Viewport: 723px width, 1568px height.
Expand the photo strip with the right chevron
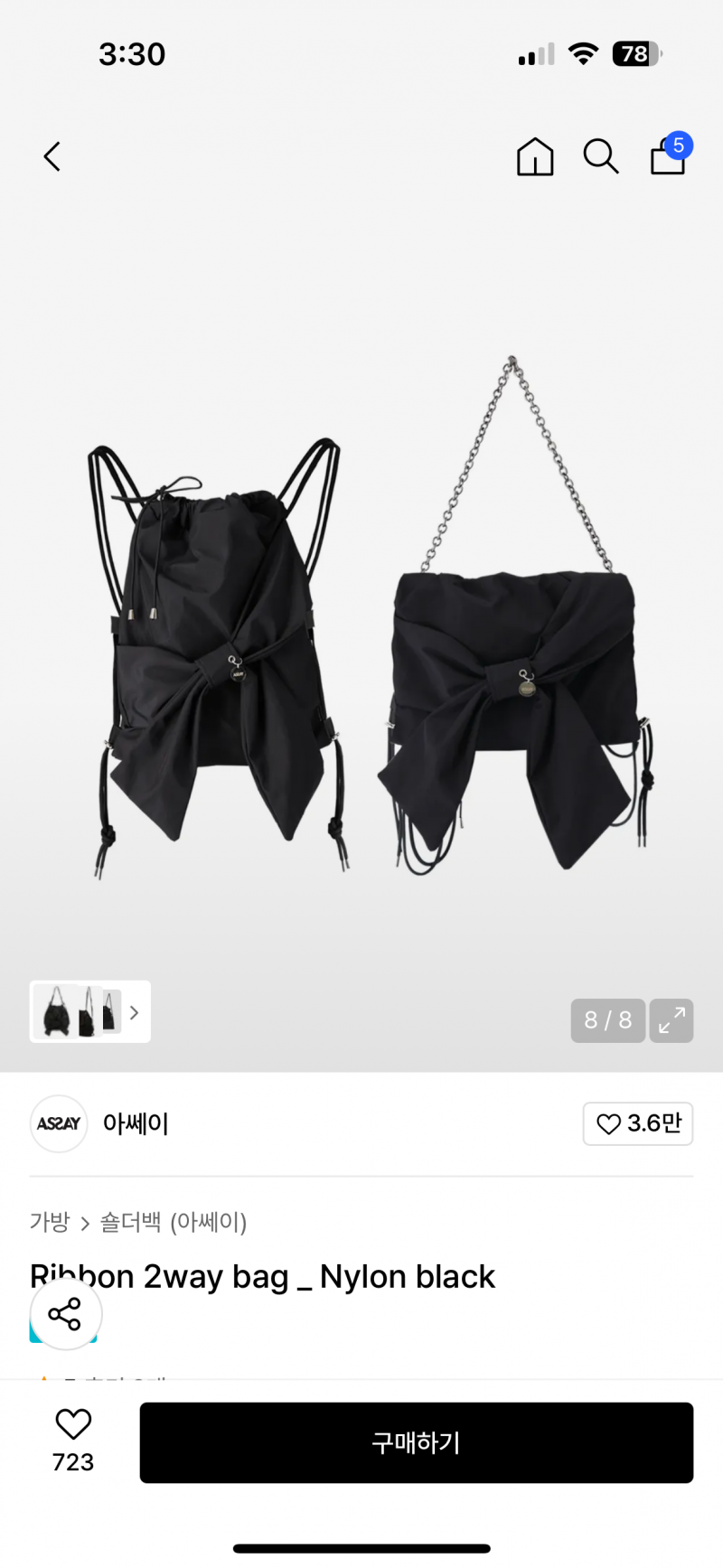click(x=134, y=1012)
